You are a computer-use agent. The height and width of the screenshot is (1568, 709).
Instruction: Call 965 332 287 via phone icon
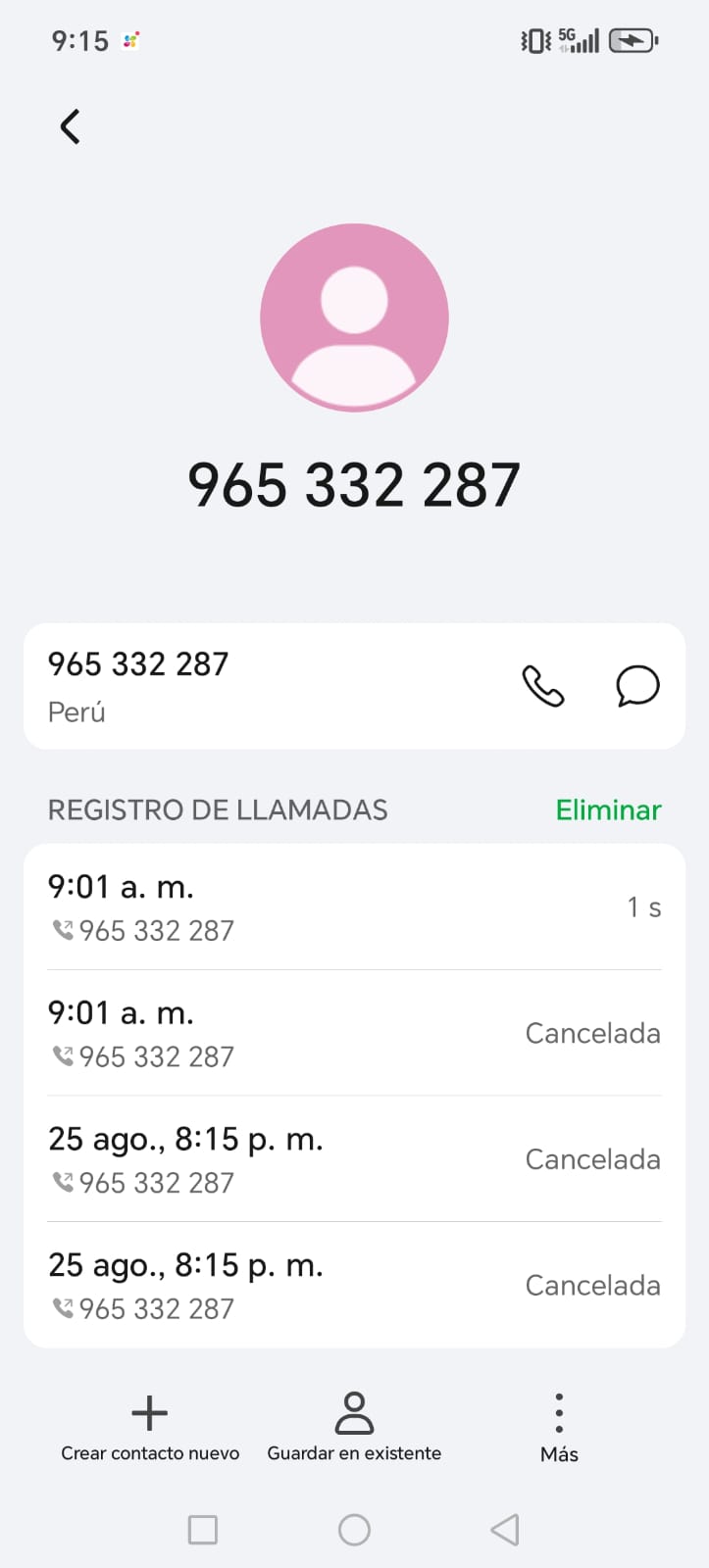(542, 686)
